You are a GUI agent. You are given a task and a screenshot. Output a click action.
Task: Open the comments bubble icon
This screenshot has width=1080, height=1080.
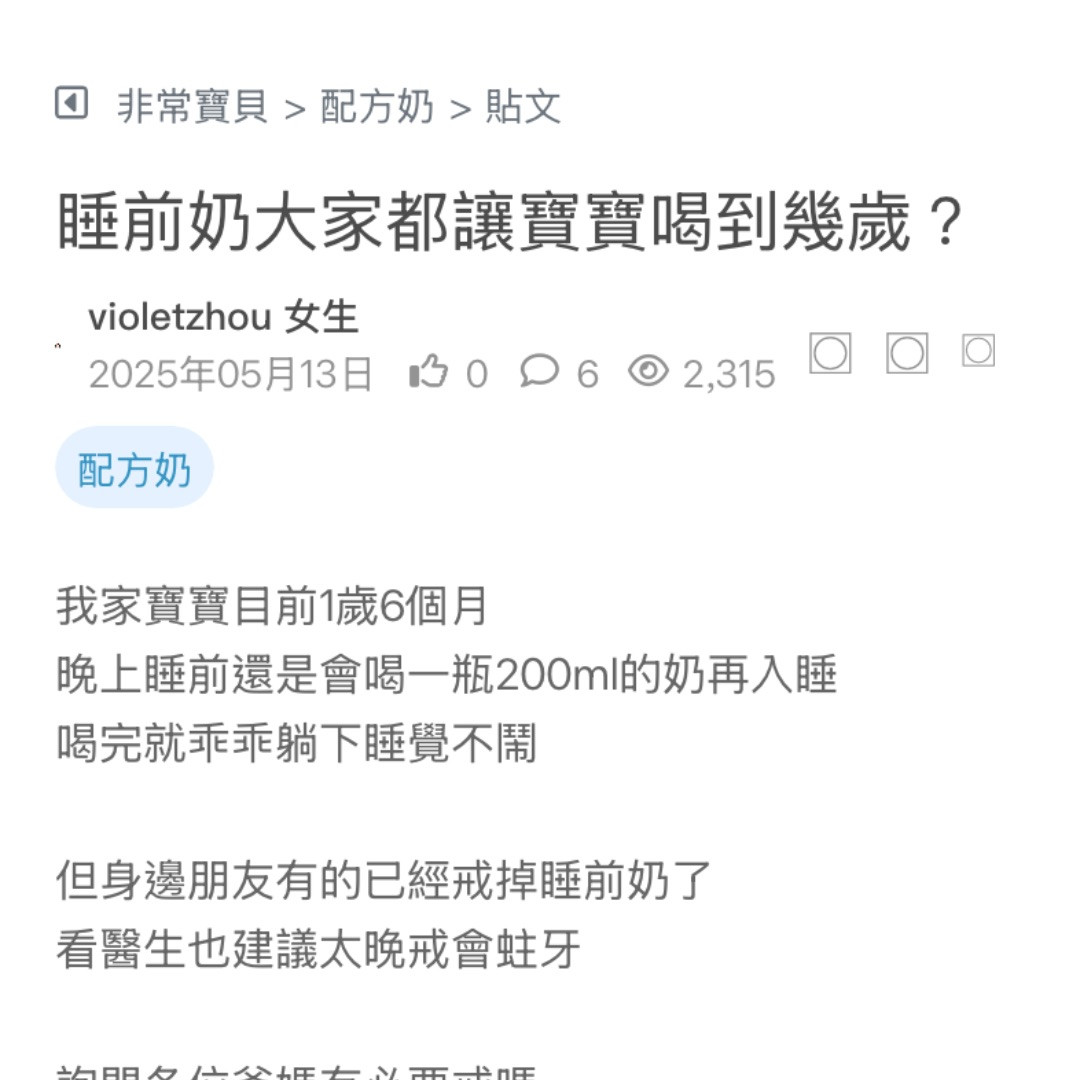[539, 372]
